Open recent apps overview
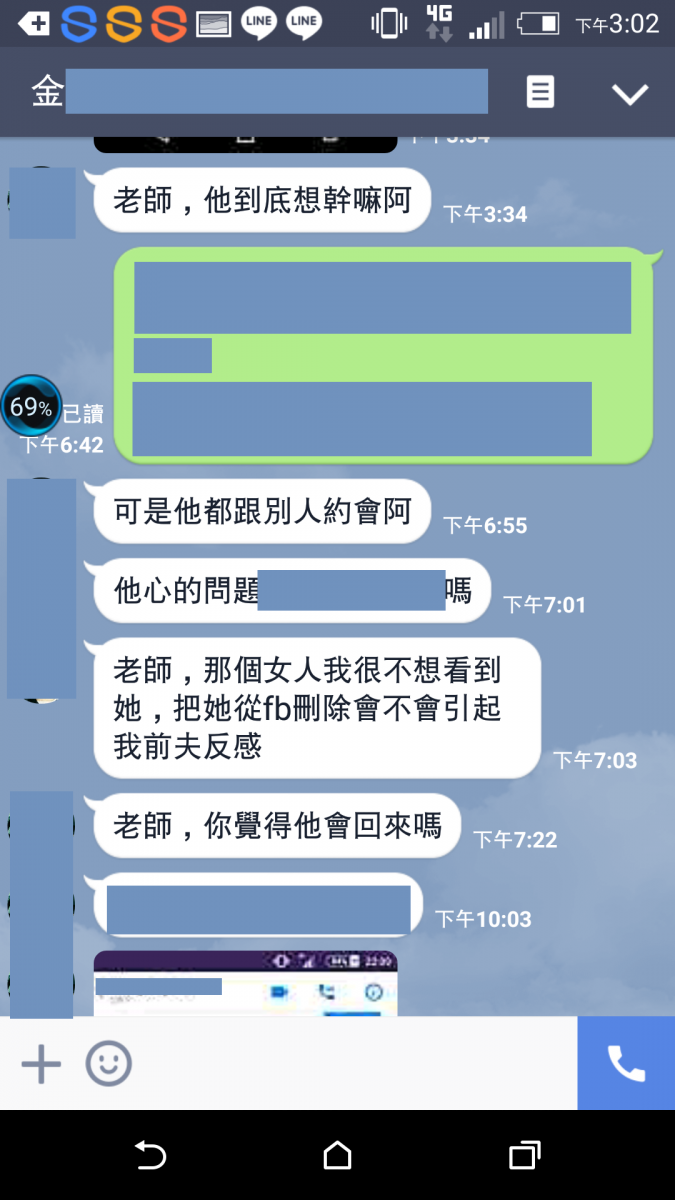 [x=524, y=1156]
